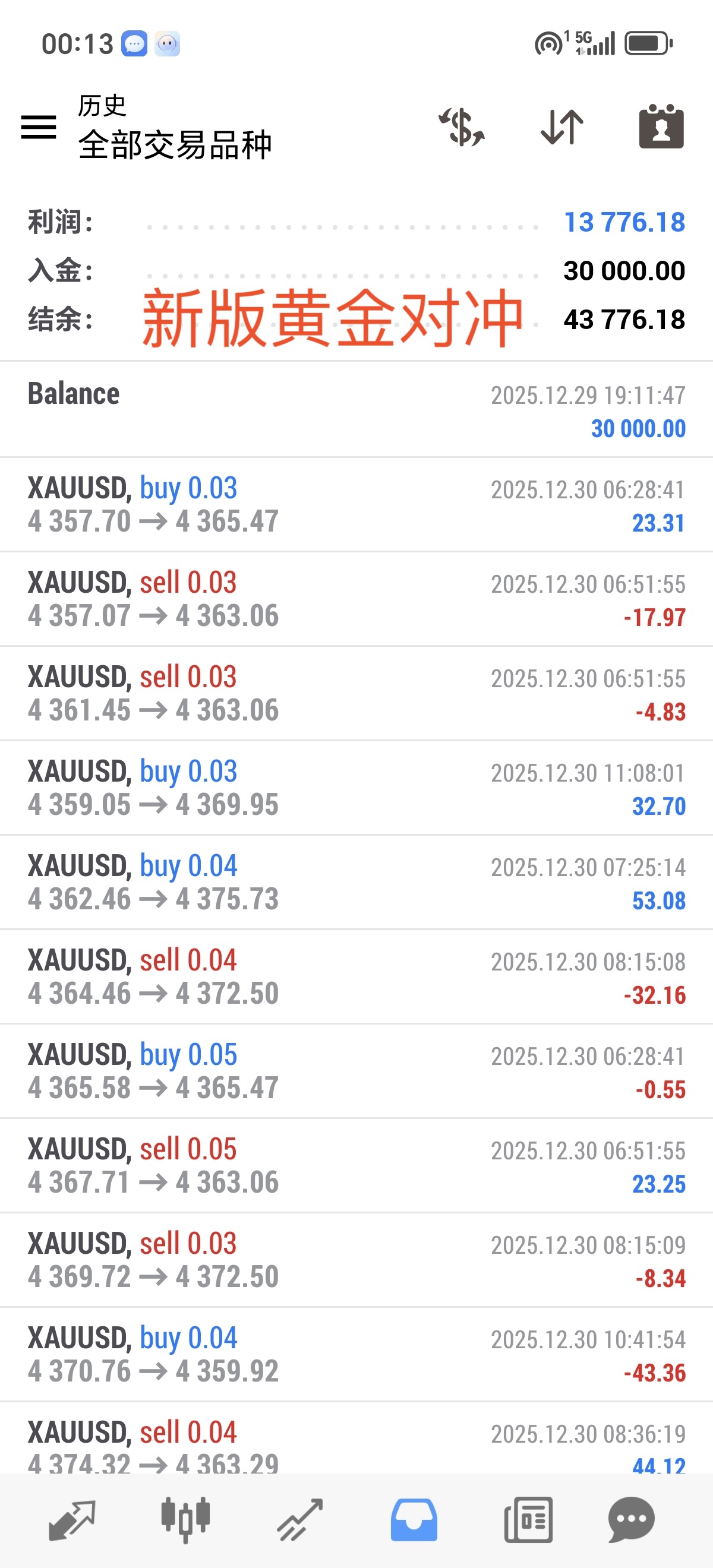Open the calendar date range picker

[661, 127]
